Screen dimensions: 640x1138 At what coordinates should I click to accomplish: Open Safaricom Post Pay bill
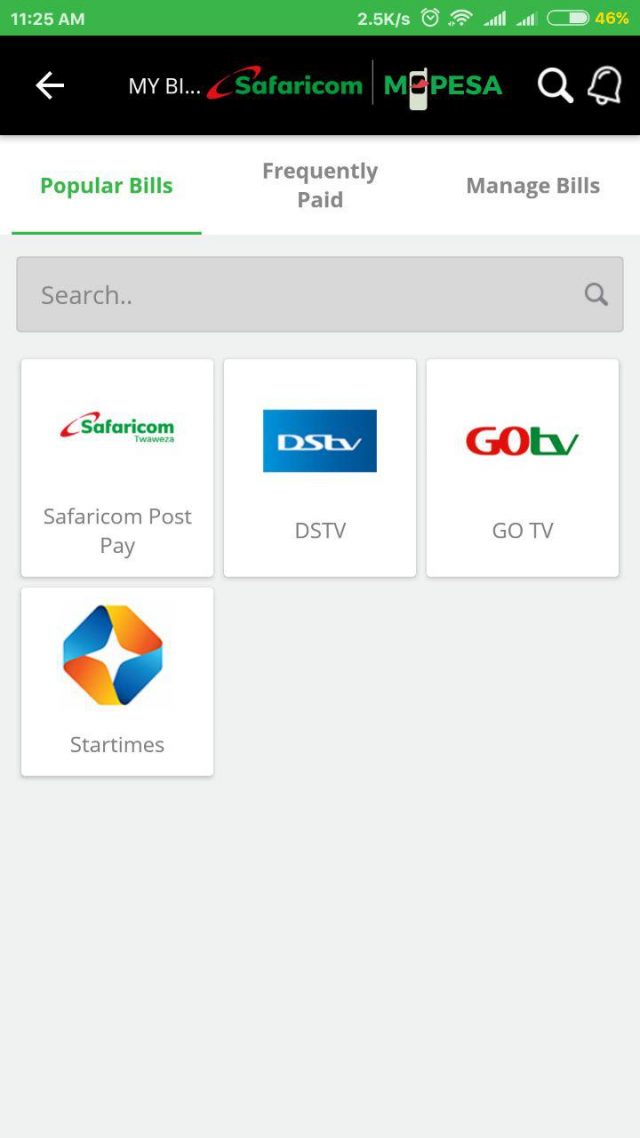(x=117, y=467)
